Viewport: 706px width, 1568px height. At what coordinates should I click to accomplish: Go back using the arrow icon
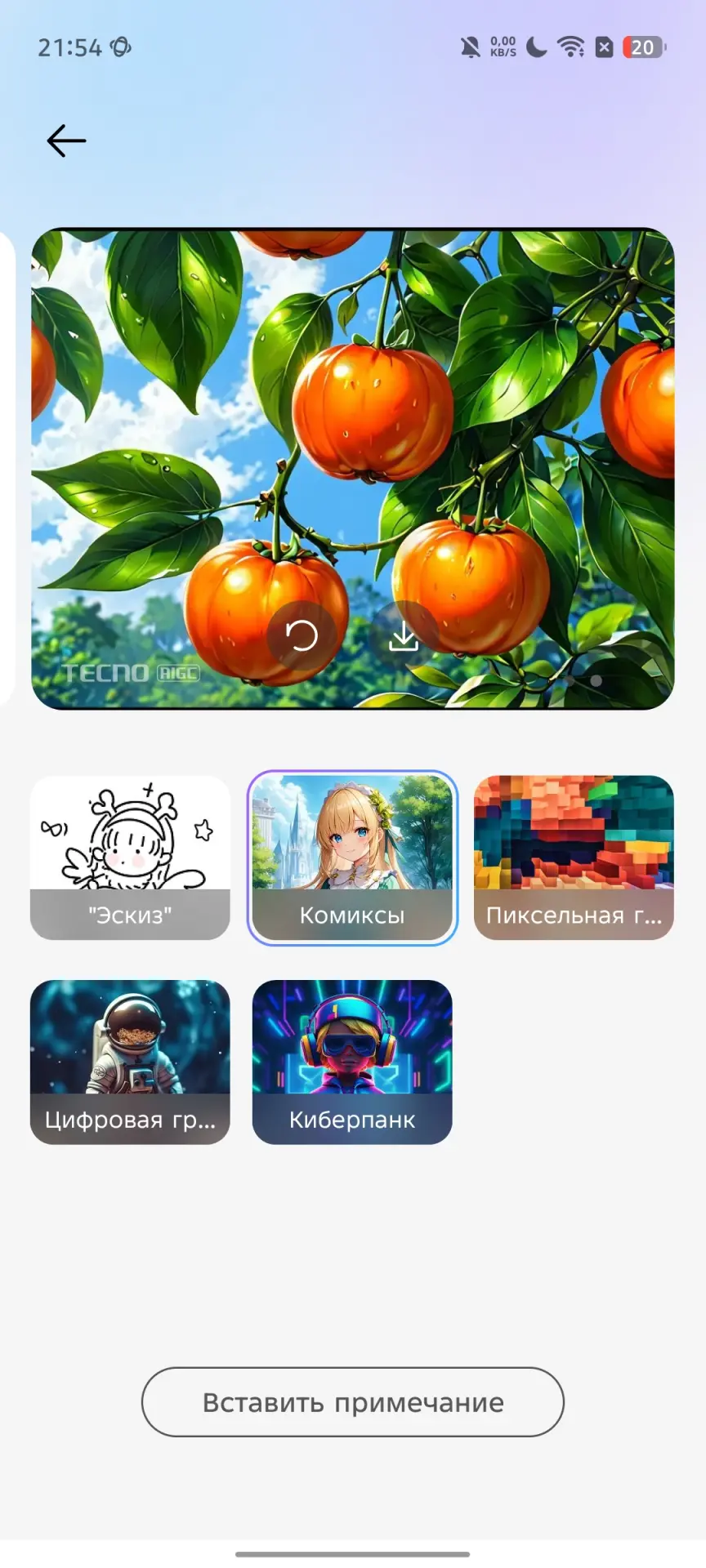66,141
